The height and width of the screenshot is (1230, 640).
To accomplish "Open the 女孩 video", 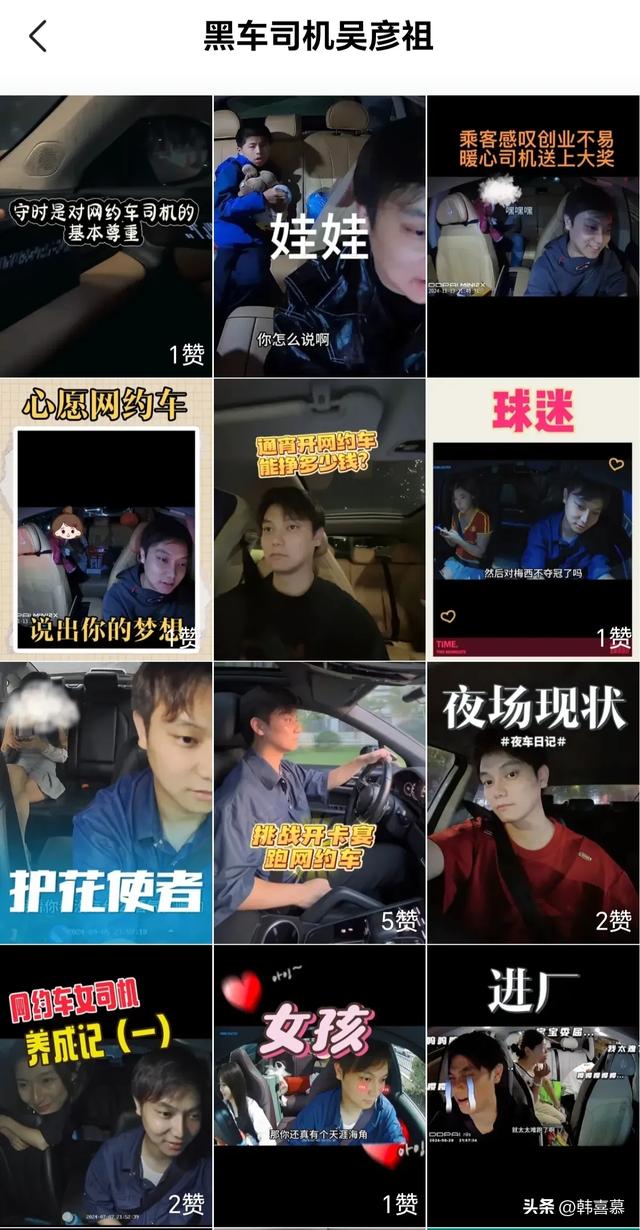I will coord(319,1085).
